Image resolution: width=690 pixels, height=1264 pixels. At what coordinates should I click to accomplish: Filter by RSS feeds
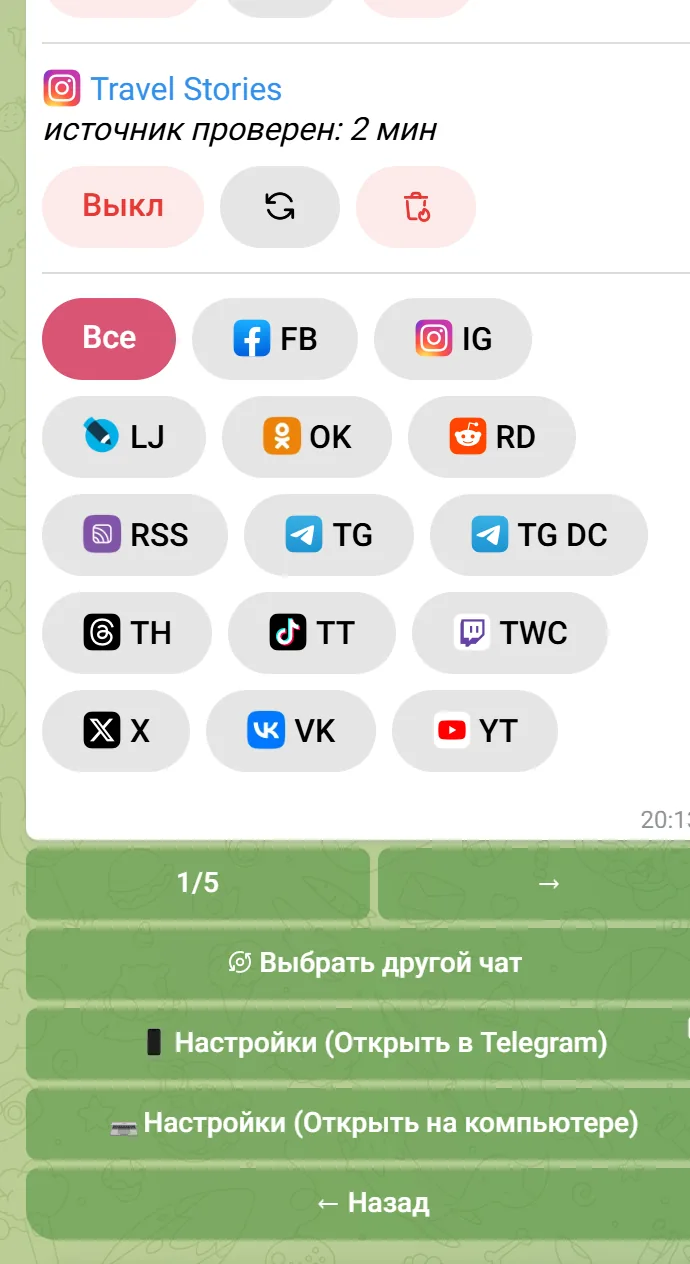[x=135, y=534]
